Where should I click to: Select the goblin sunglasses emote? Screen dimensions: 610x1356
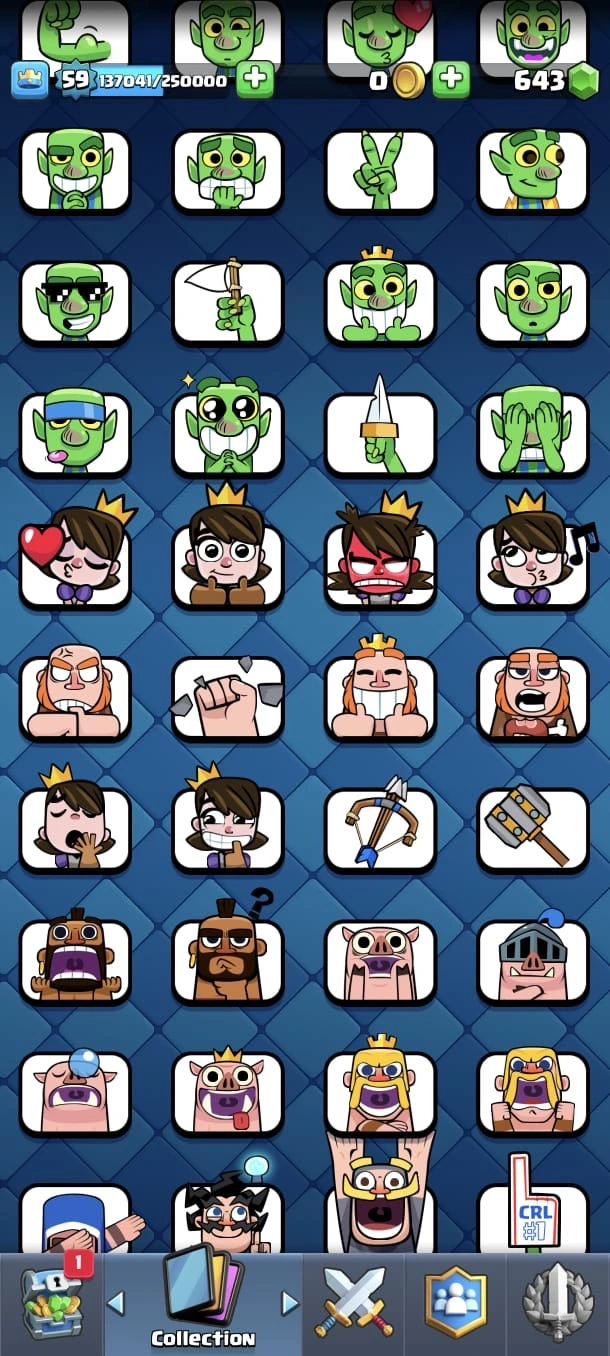(x=75, y=302)
